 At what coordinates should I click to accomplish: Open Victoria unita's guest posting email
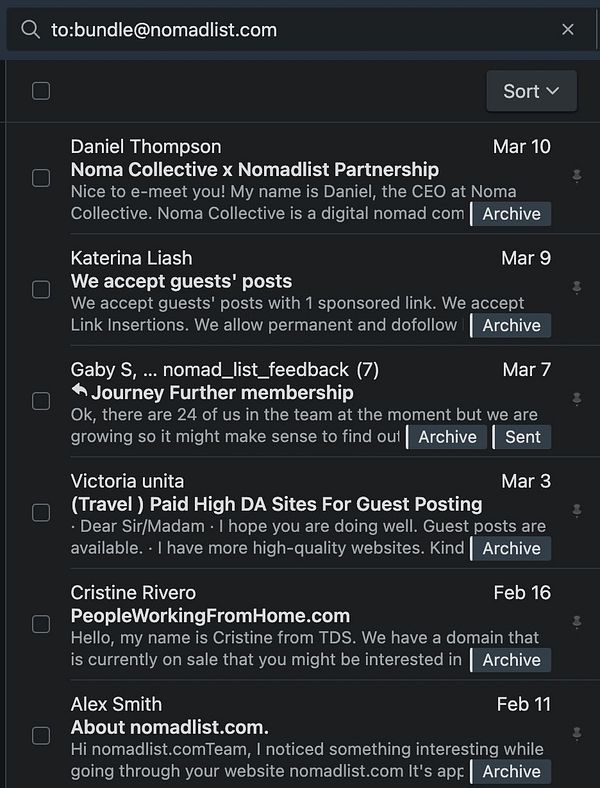[x=275, y=505]
